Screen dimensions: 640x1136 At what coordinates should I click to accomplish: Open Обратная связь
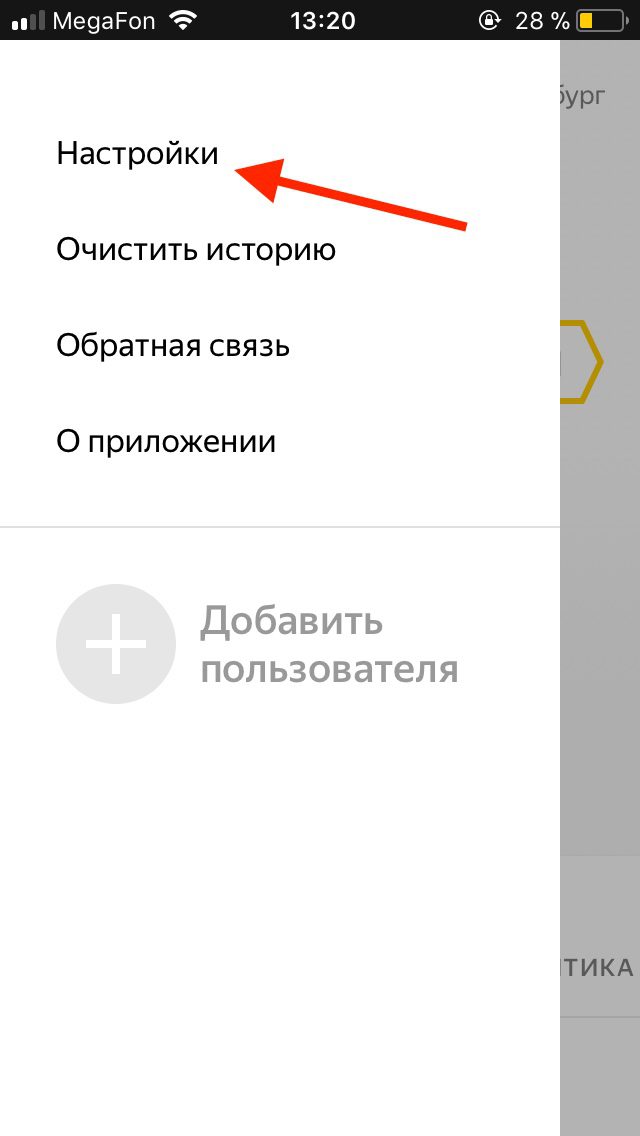point(173,345)
